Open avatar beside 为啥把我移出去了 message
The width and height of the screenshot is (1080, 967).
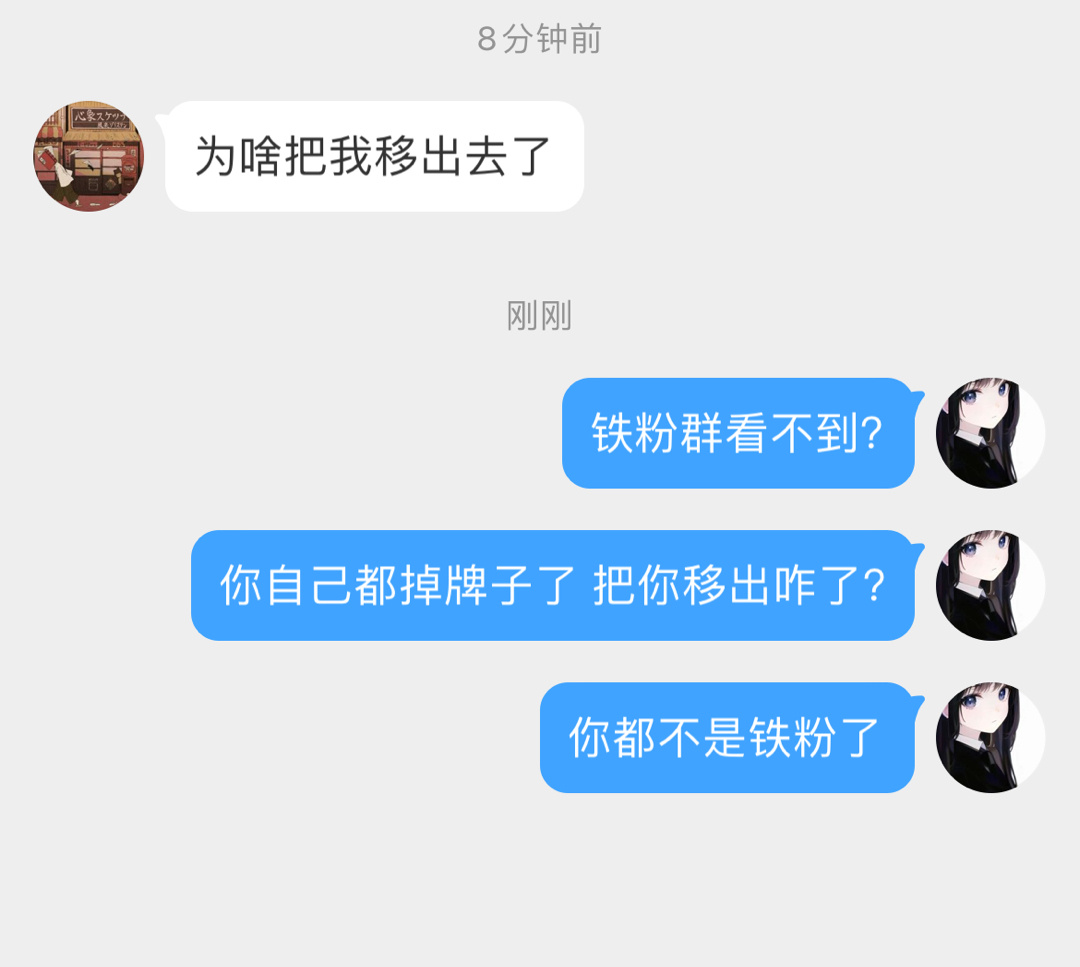(x=89, y=156)
